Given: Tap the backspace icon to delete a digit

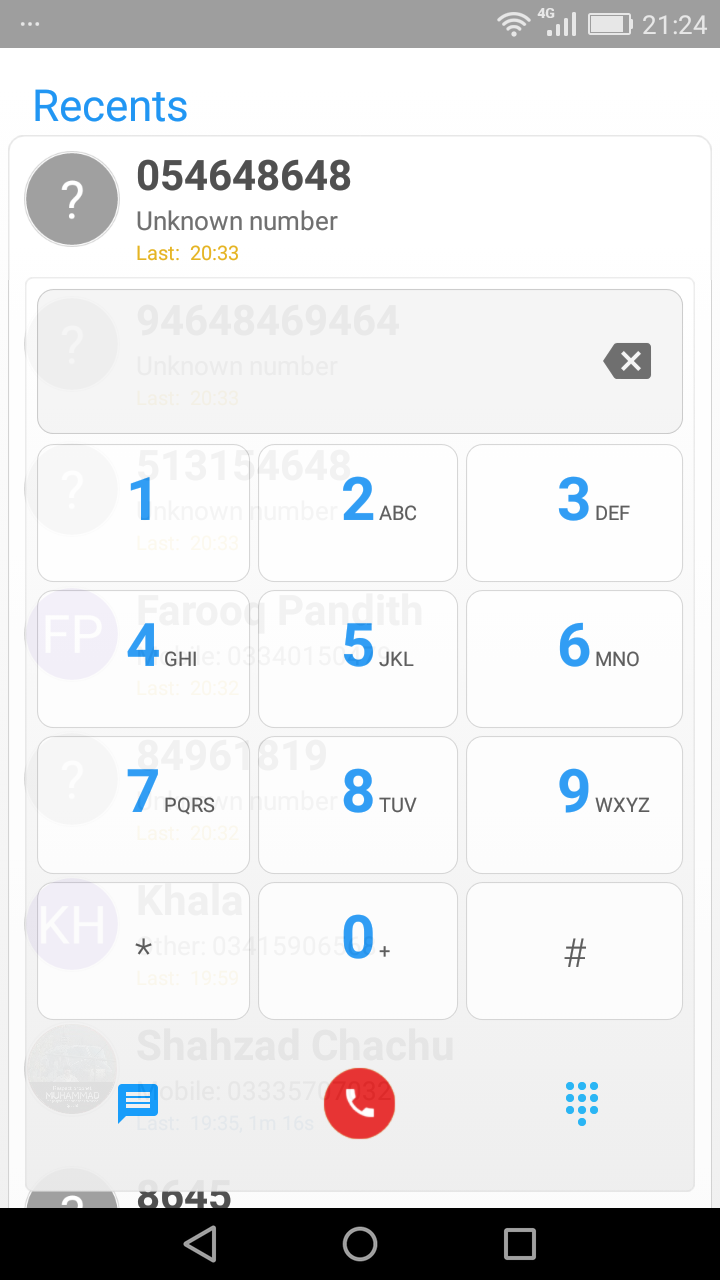Looking at the screenshot, I should 627,361.
